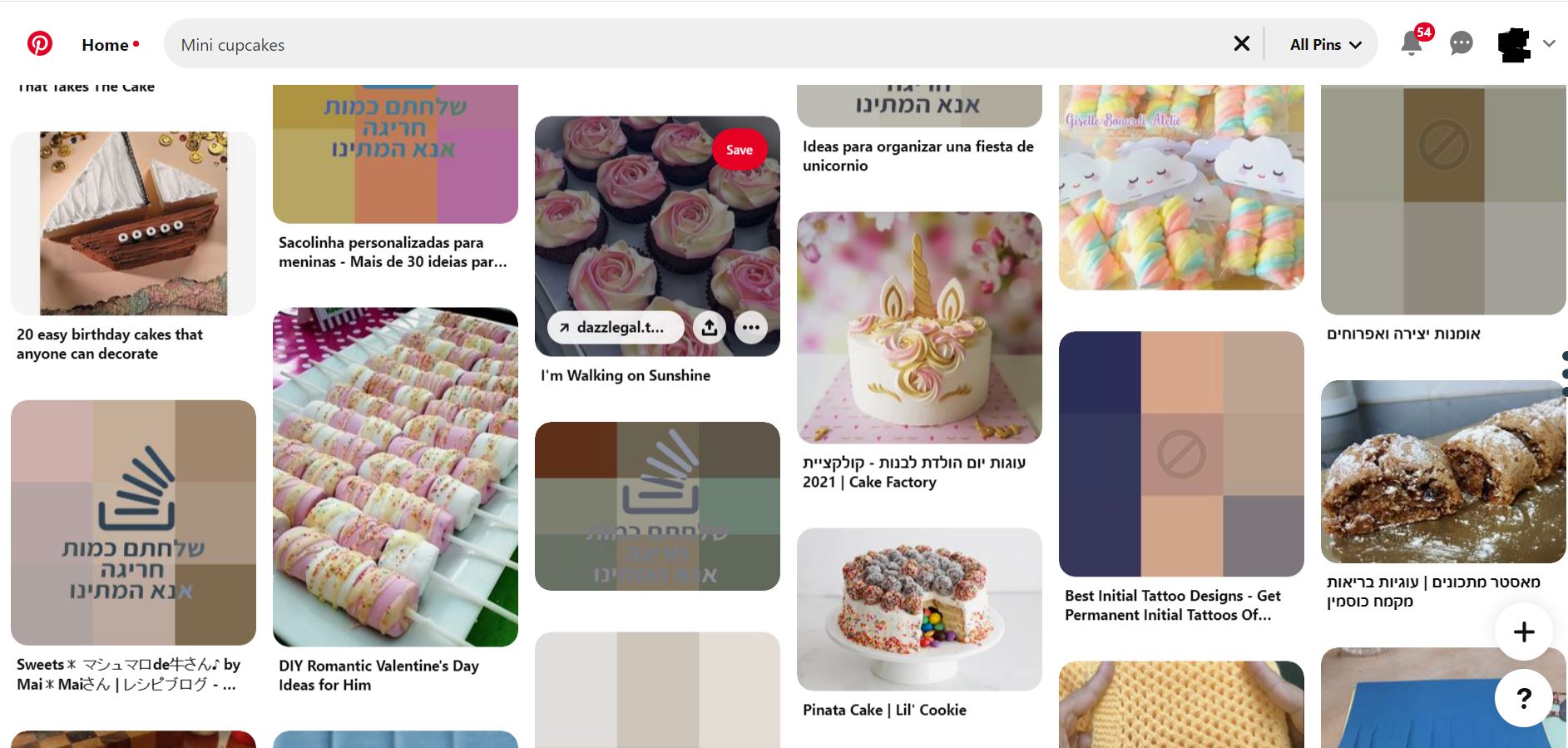The image size is (1568, 748).
Task: Open more options on rose cupcakes pin
Action: point(750,328)
